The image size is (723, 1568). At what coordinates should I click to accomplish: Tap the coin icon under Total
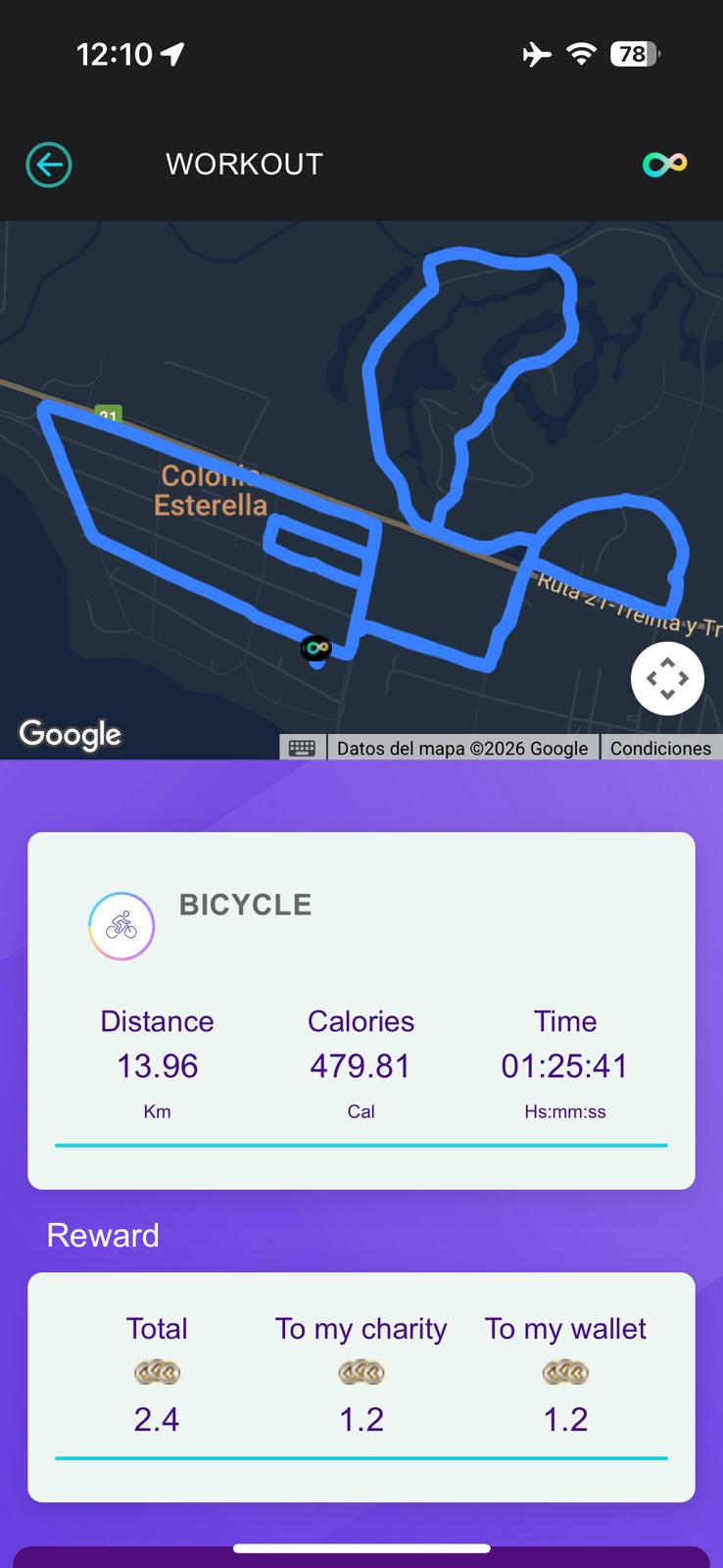(157, 1373)
